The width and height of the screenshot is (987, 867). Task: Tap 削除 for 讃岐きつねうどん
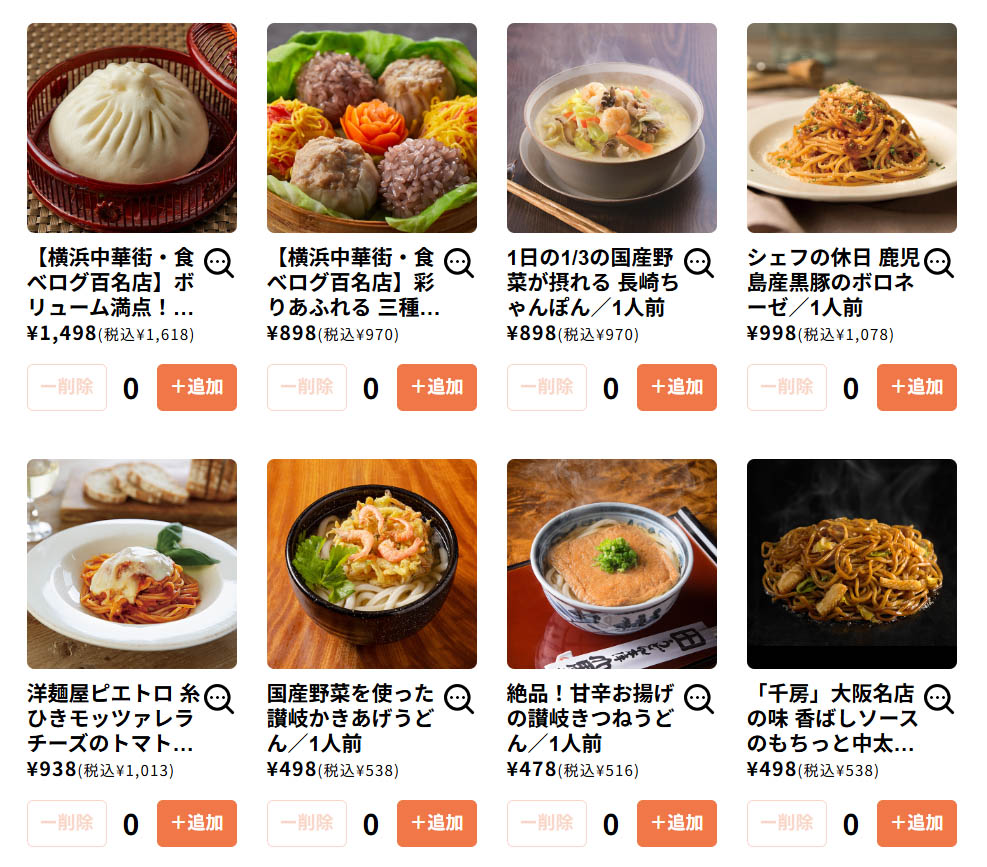tap(546, 823)
